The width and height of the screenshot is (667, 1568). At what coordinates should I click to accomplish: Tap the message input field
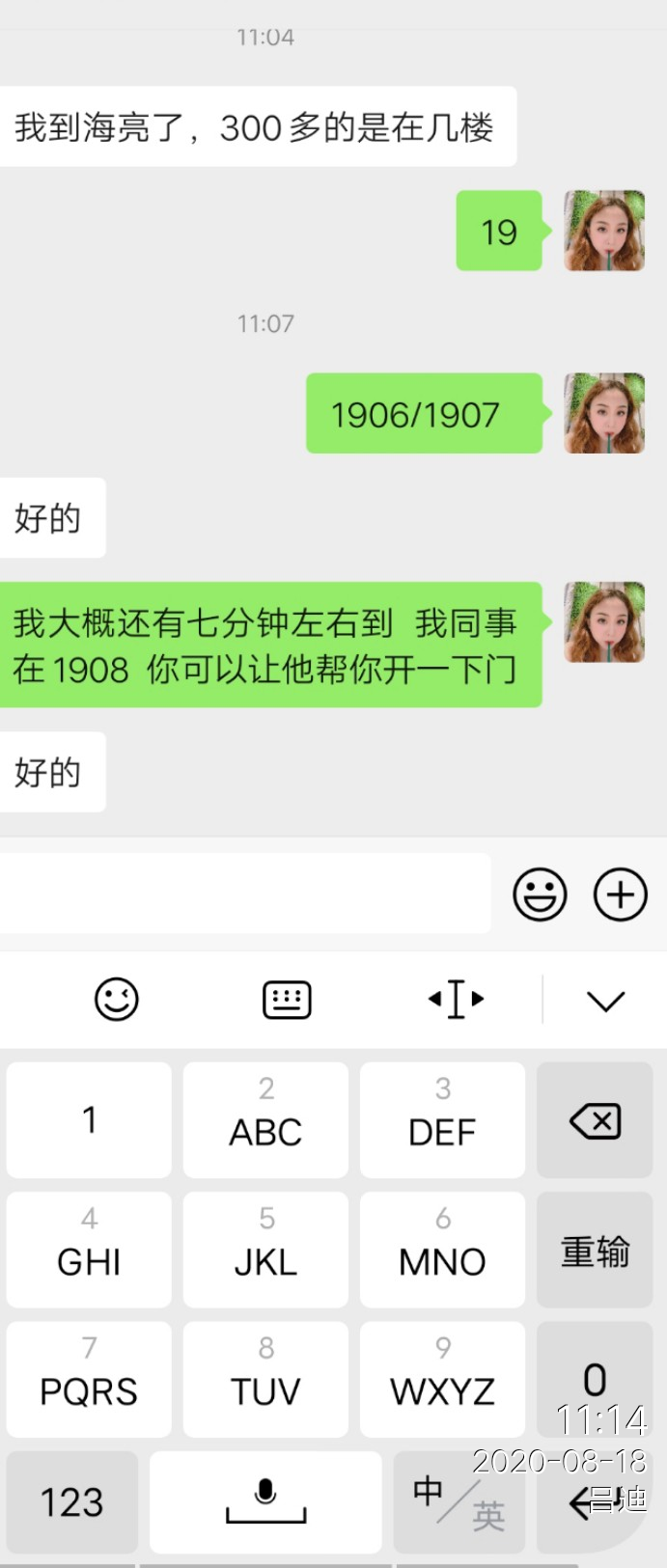coord(245,894)
